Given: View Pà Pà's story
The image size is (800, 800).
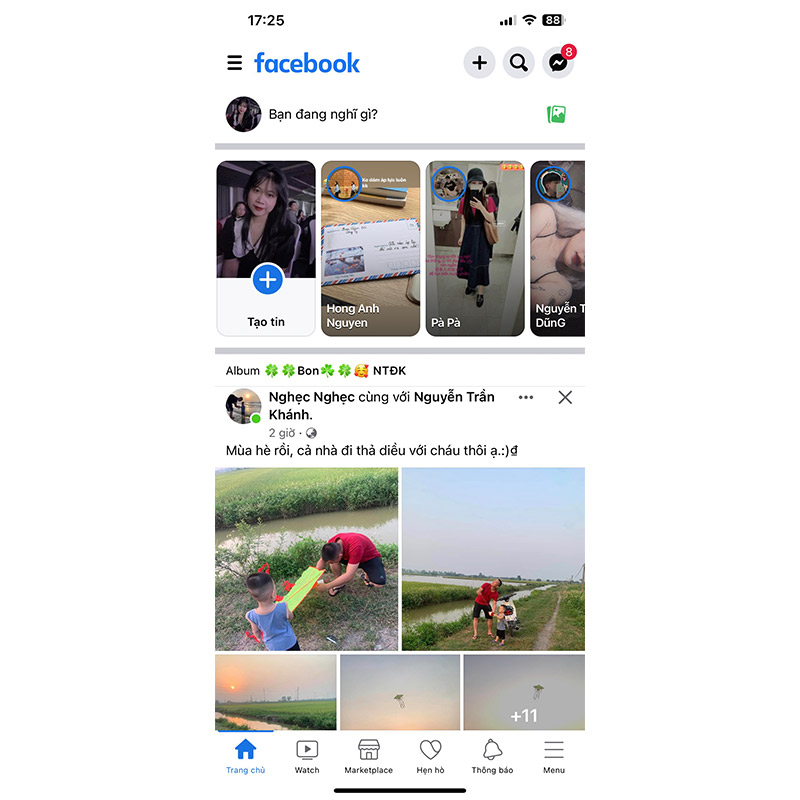Looking at the screenshot, I should pyautogui.click(x=475, y=250).
